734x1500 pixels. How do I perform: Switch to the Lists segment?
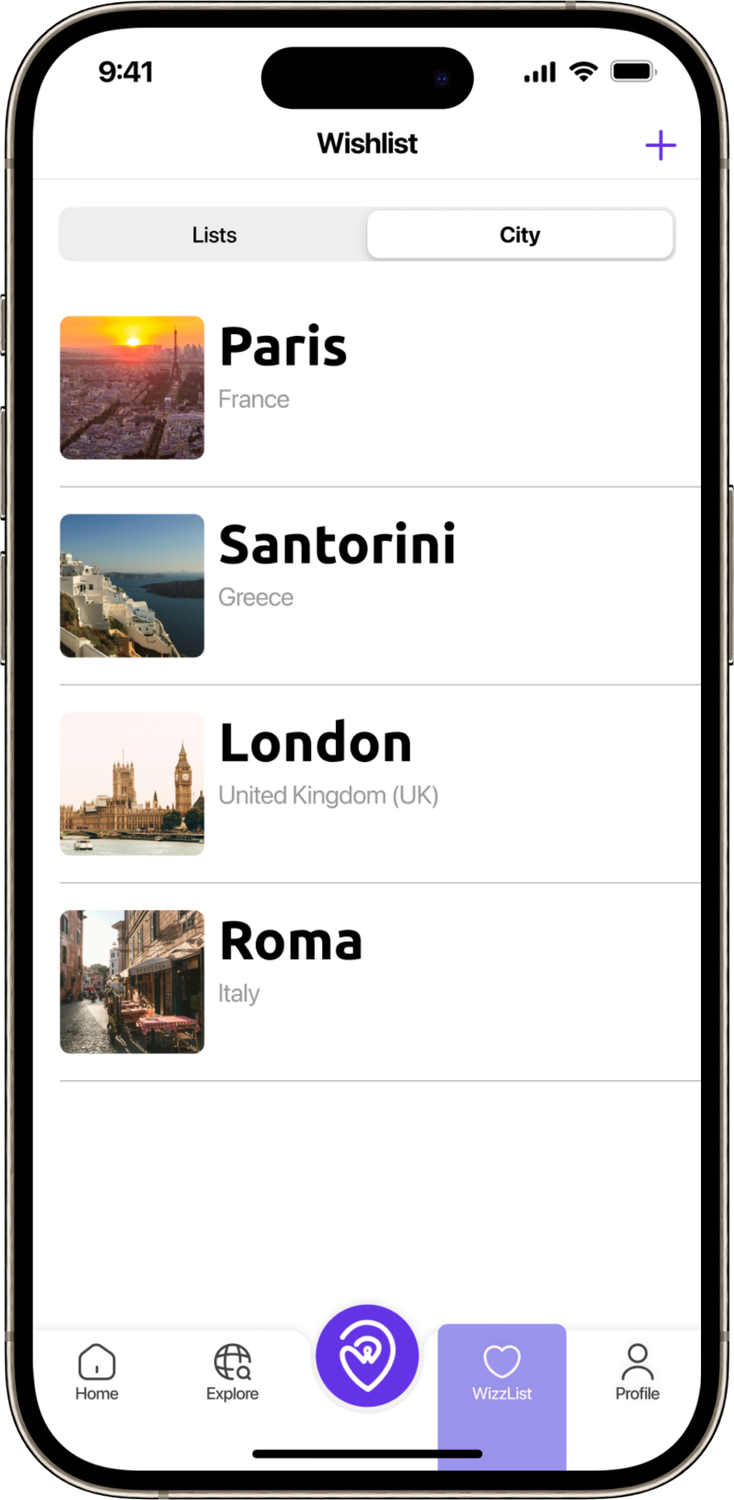(214, 235)
